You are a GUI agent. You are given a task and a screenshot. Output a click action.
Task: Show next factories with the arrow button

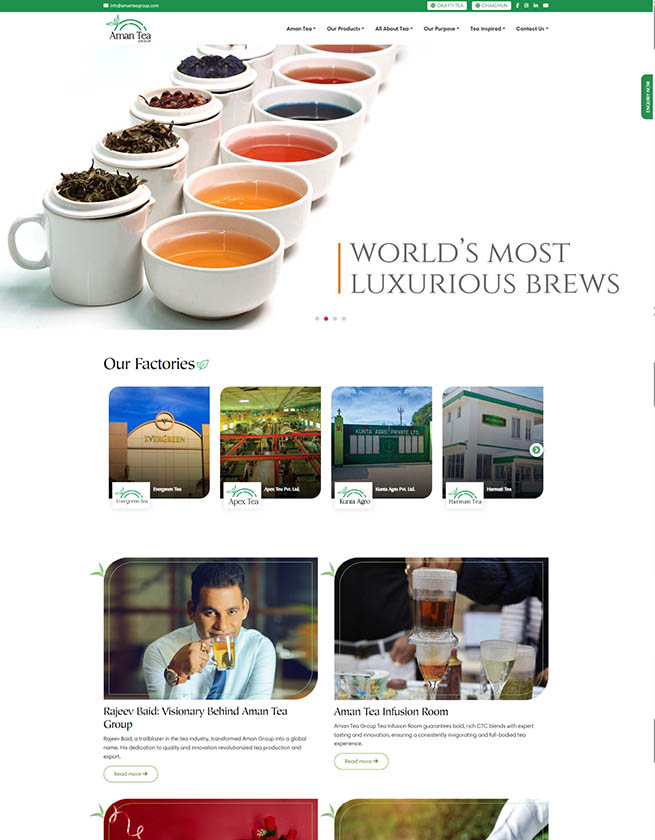click(x=536, y=450)
